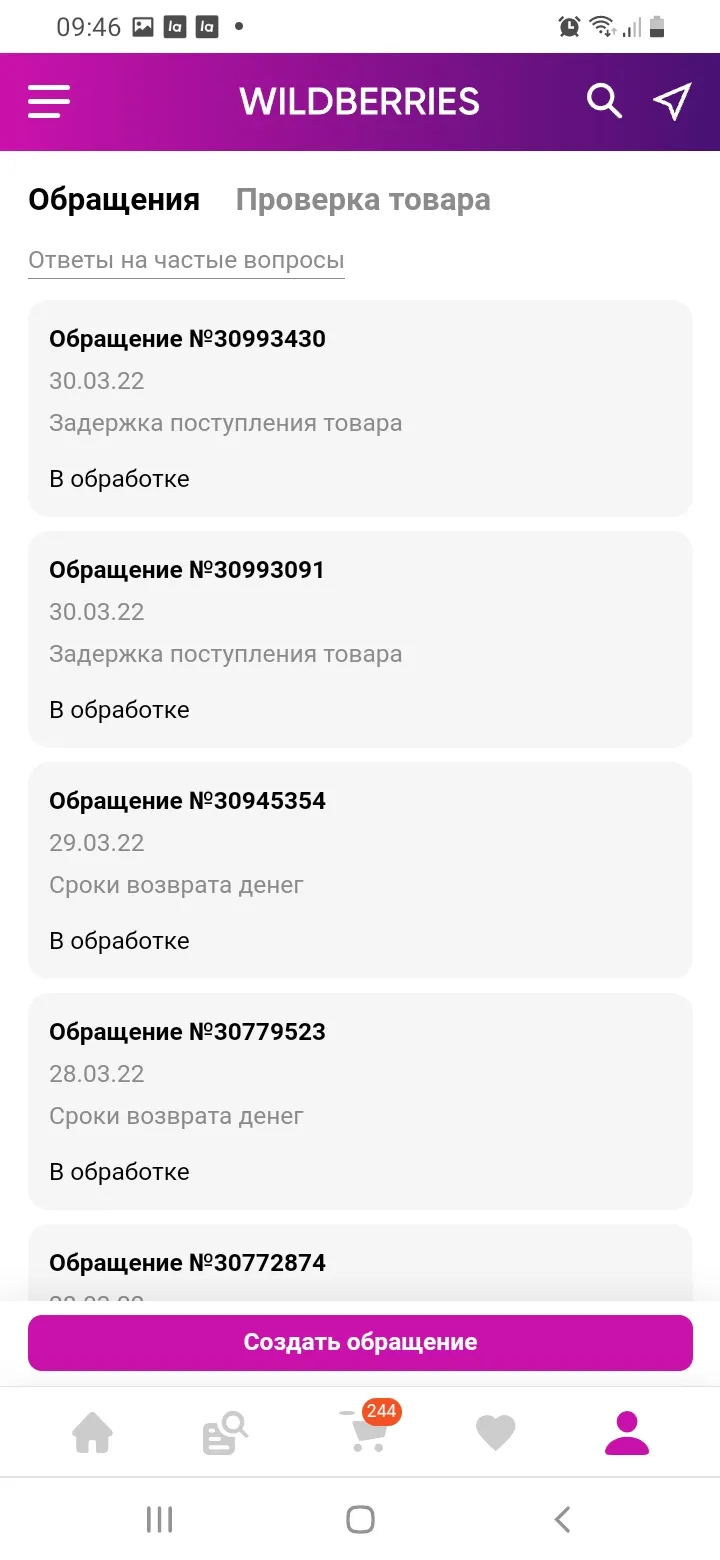Viewport: 720px width, 1560px height.
Task: Open the catalog search tab
Action: [225, 1433]
